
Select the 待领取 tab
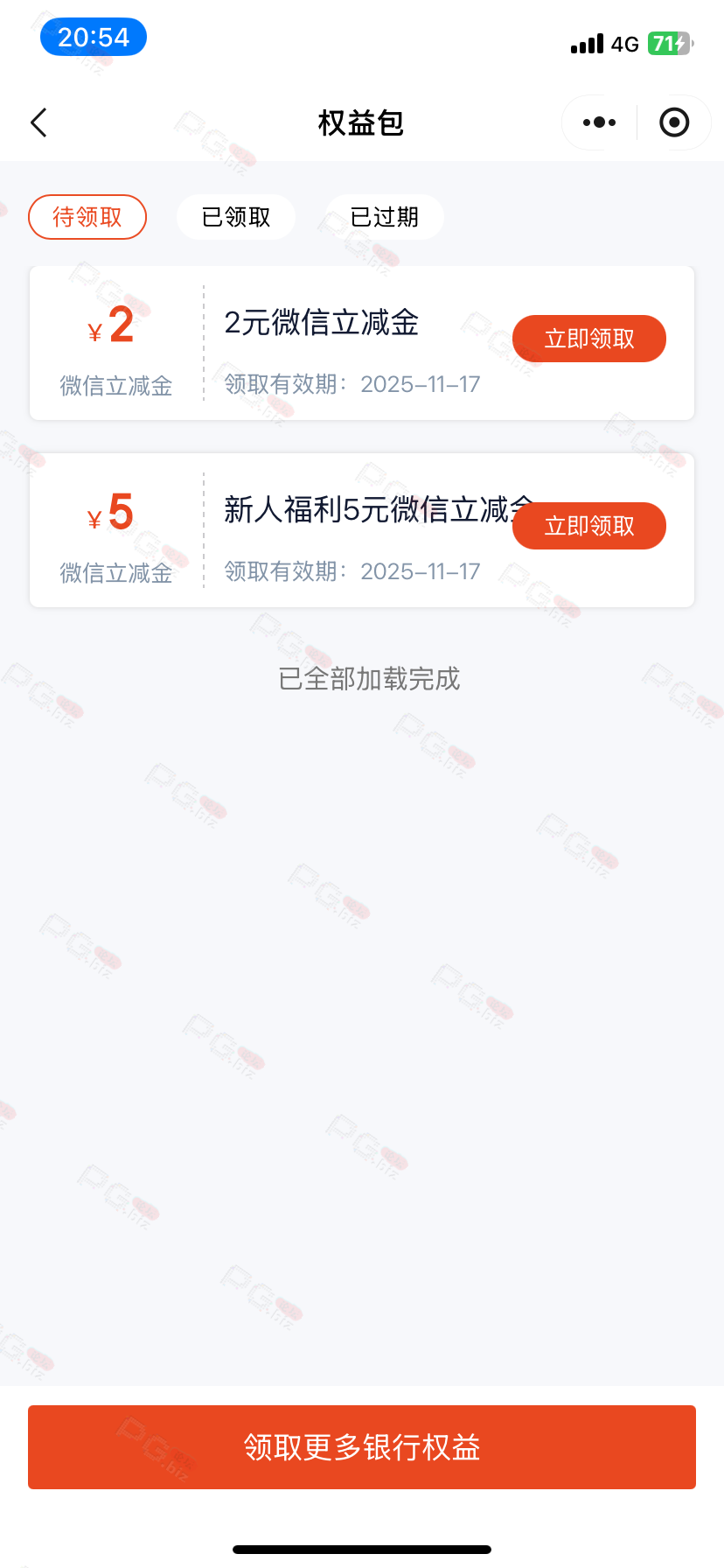pyautogui.click(x=87, y=217)
